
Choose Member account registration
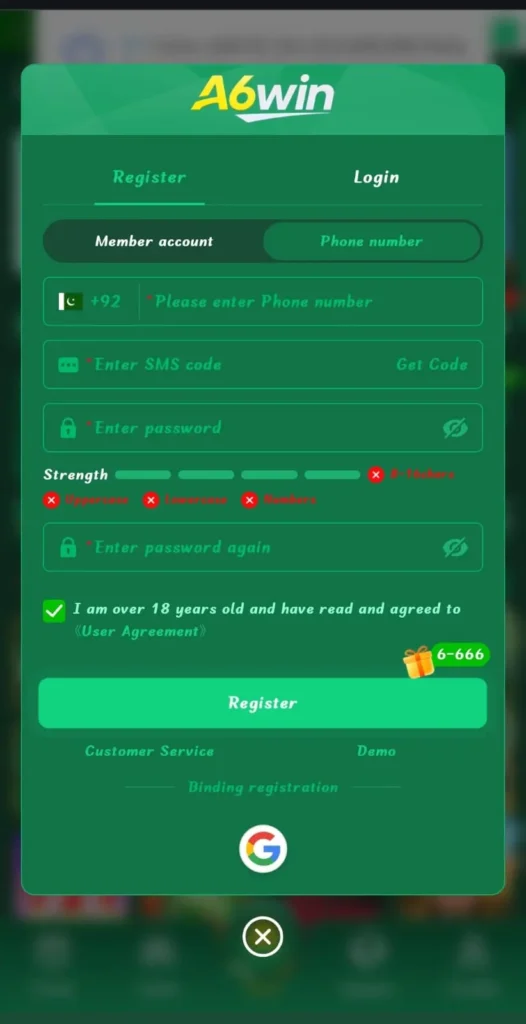pos(154,241)
